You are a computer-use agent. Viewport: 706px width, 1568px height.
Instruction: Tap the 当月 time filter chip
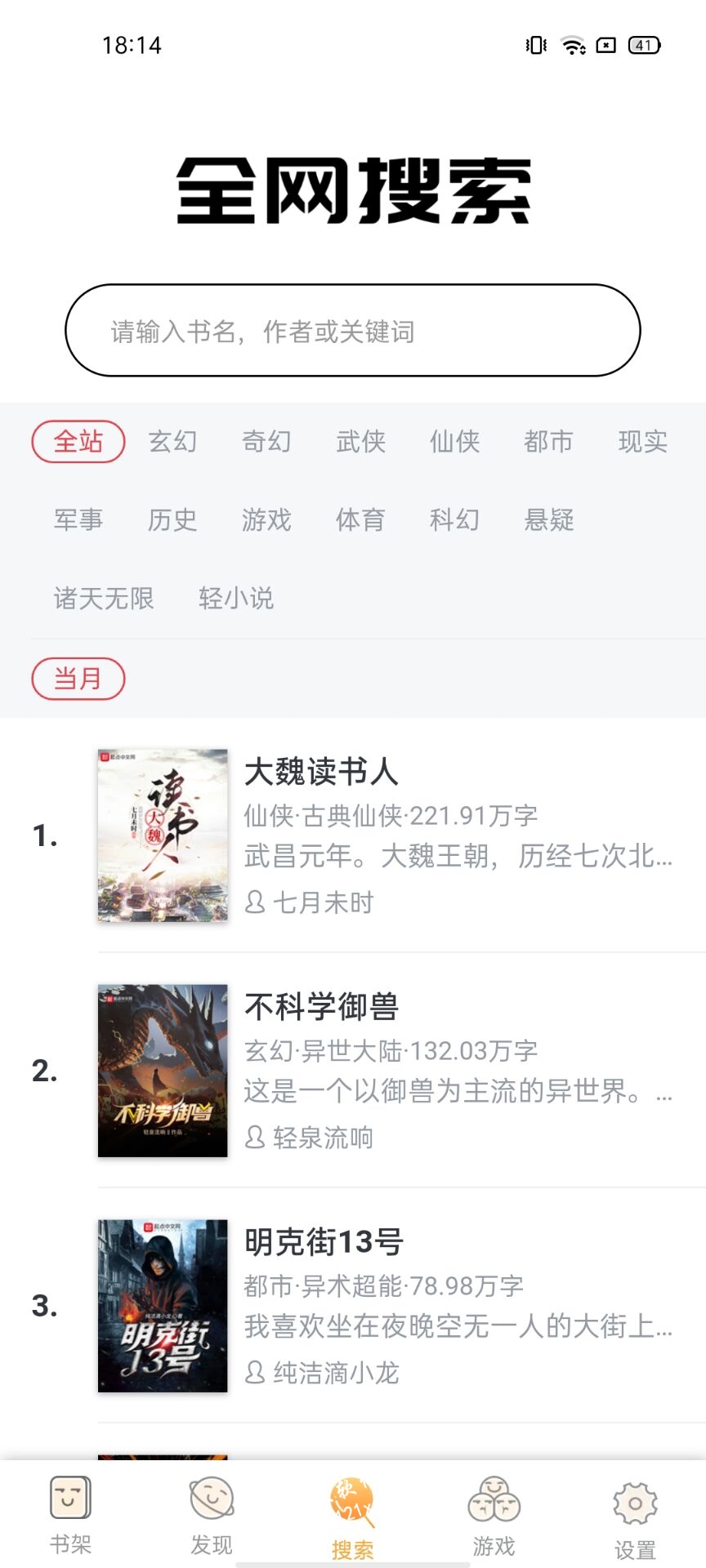click(78, 679)
